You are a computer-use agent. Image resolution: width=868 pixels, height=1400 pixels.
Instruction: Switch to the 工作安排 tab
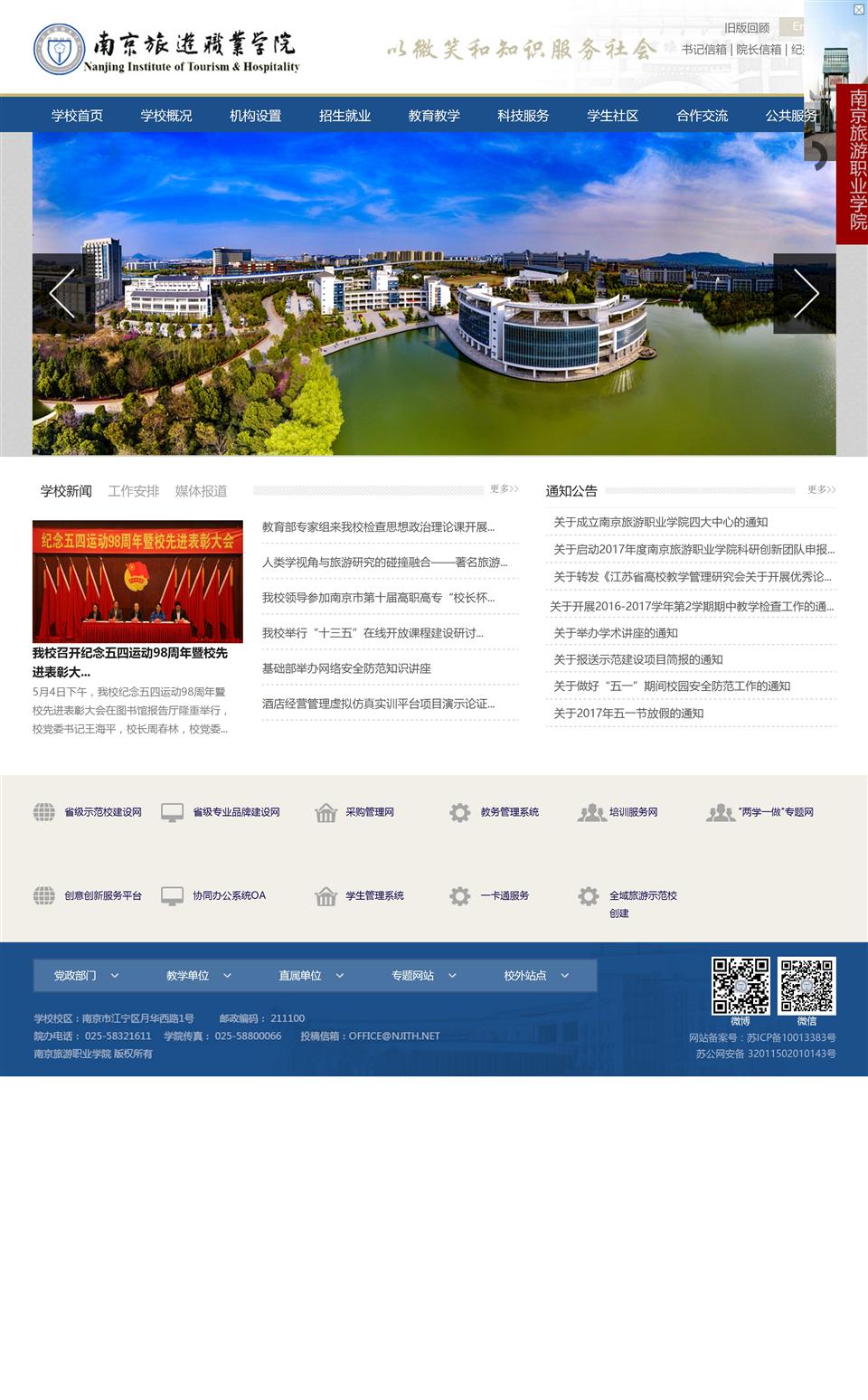(x=133, y=491)
